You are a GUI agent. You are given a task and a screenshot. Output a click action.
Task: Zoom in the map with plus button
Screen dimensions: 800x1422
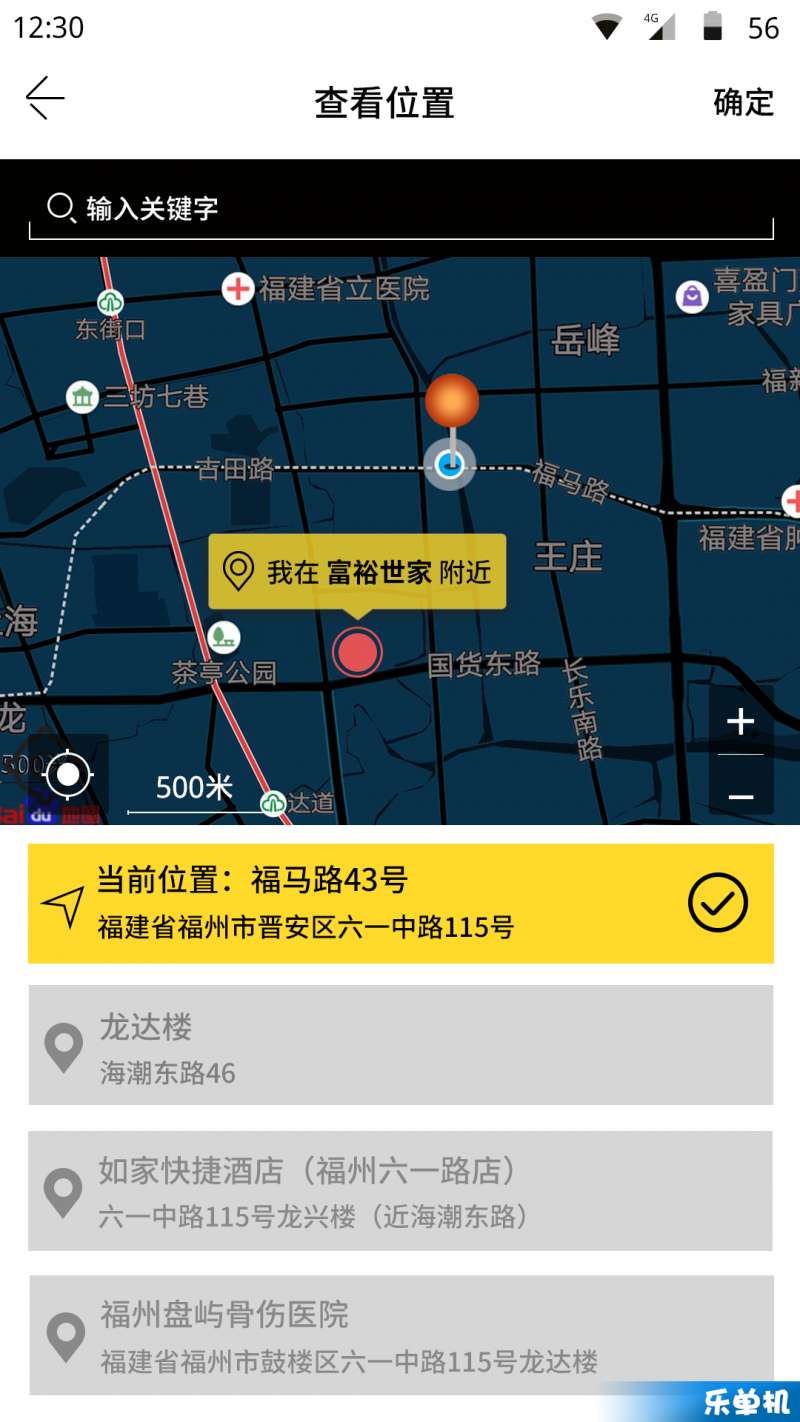(740, 721)
